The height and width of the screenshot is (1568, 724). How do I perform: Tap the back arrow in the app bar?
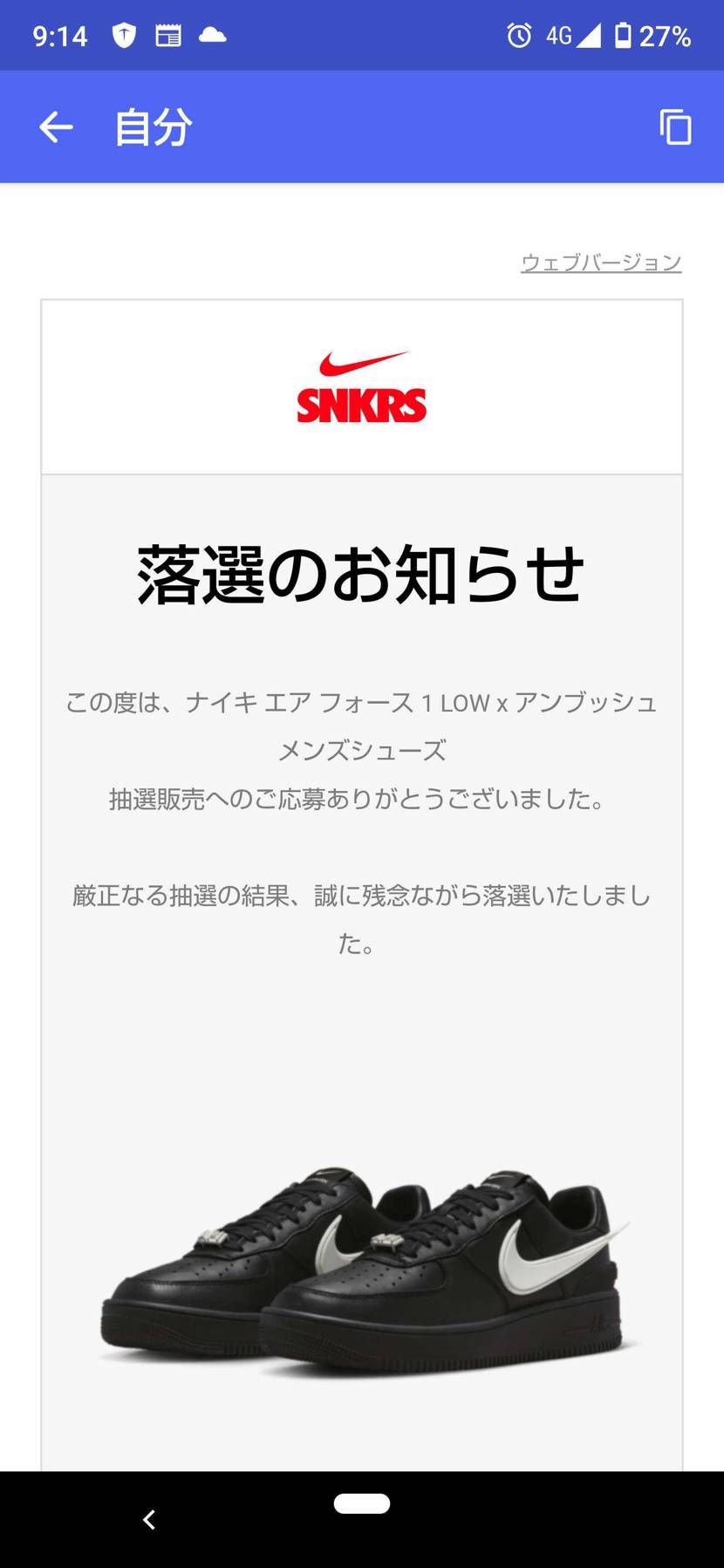pos(55,126)
